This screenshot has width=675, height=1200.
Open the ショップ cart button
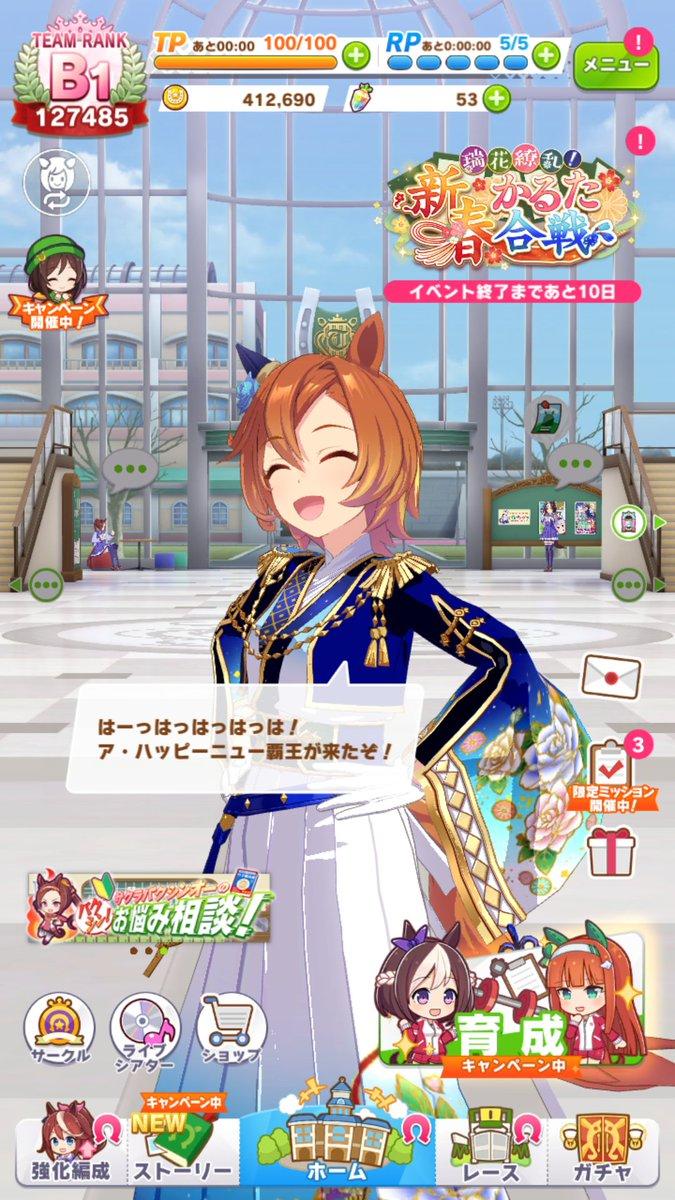[x=233, y=1027]
